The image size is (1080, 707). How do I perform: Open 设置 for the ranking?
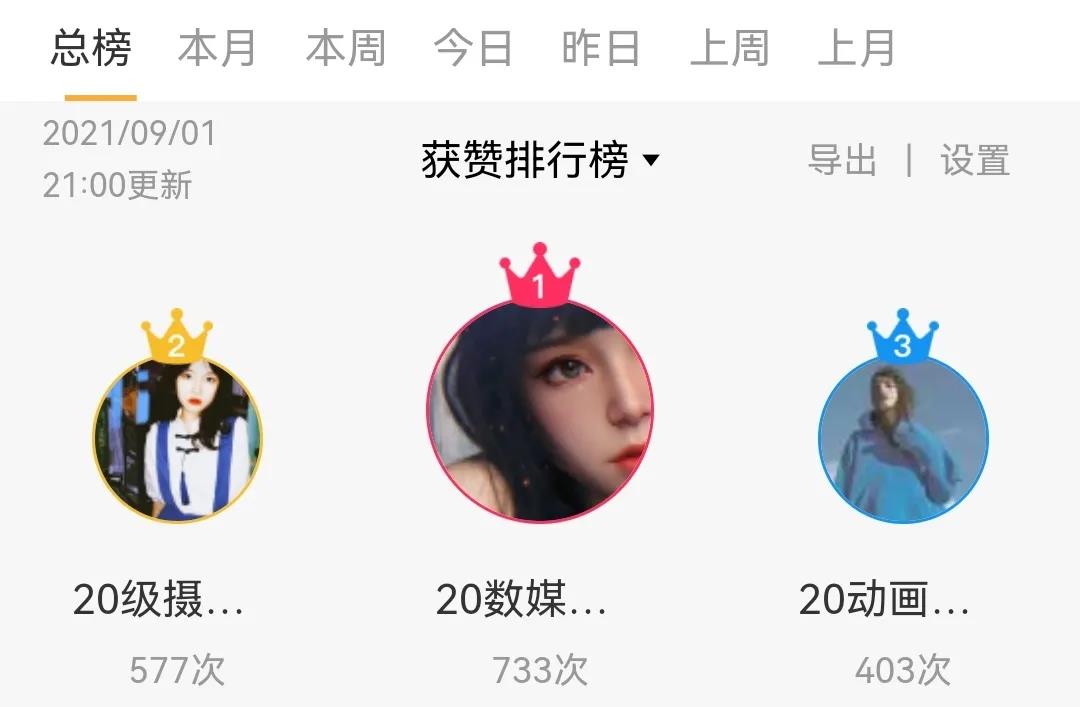point(975,160)
